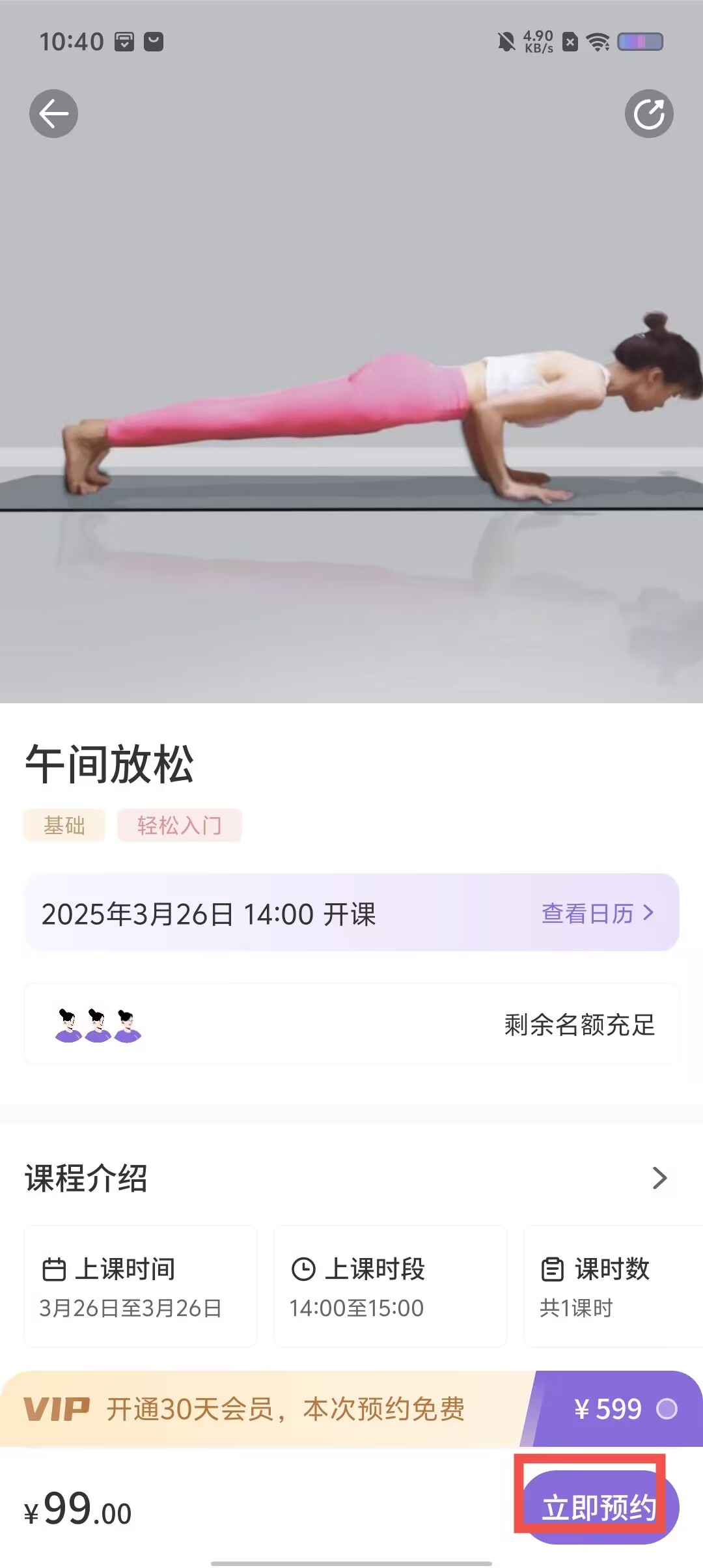Open the enrolled participants row
This screenshot has width=703, height=1568.
(351, 1024)
